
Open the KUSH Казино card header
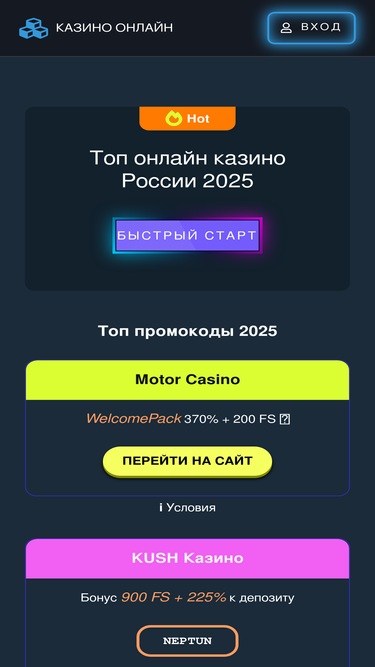click(x=188, y=558)
